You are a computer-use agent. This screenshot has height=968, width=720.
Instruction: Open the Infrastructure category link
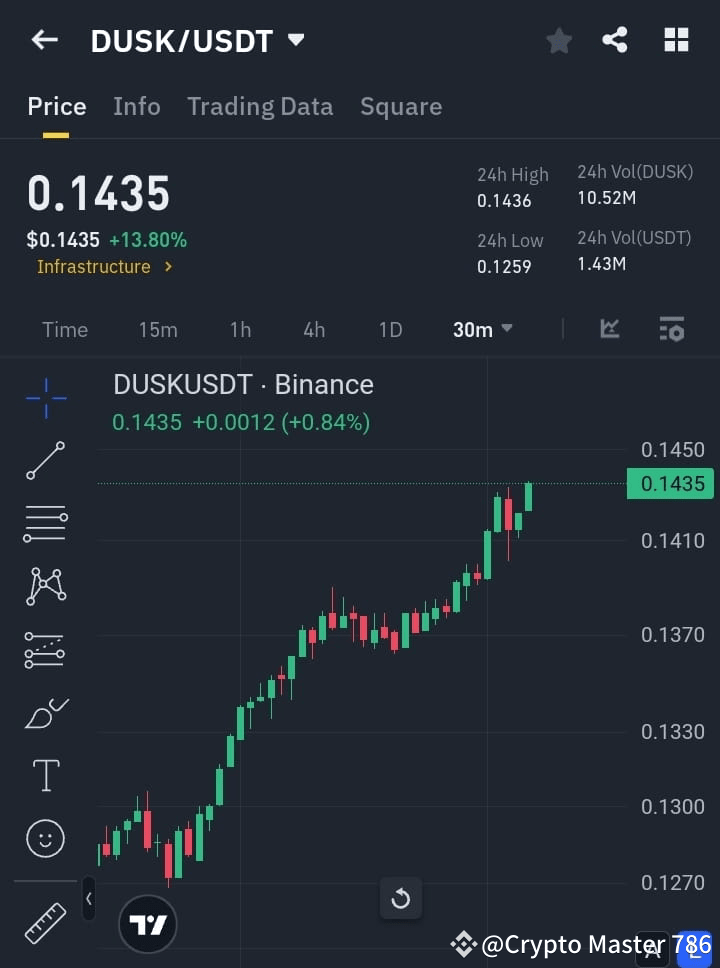97,266
